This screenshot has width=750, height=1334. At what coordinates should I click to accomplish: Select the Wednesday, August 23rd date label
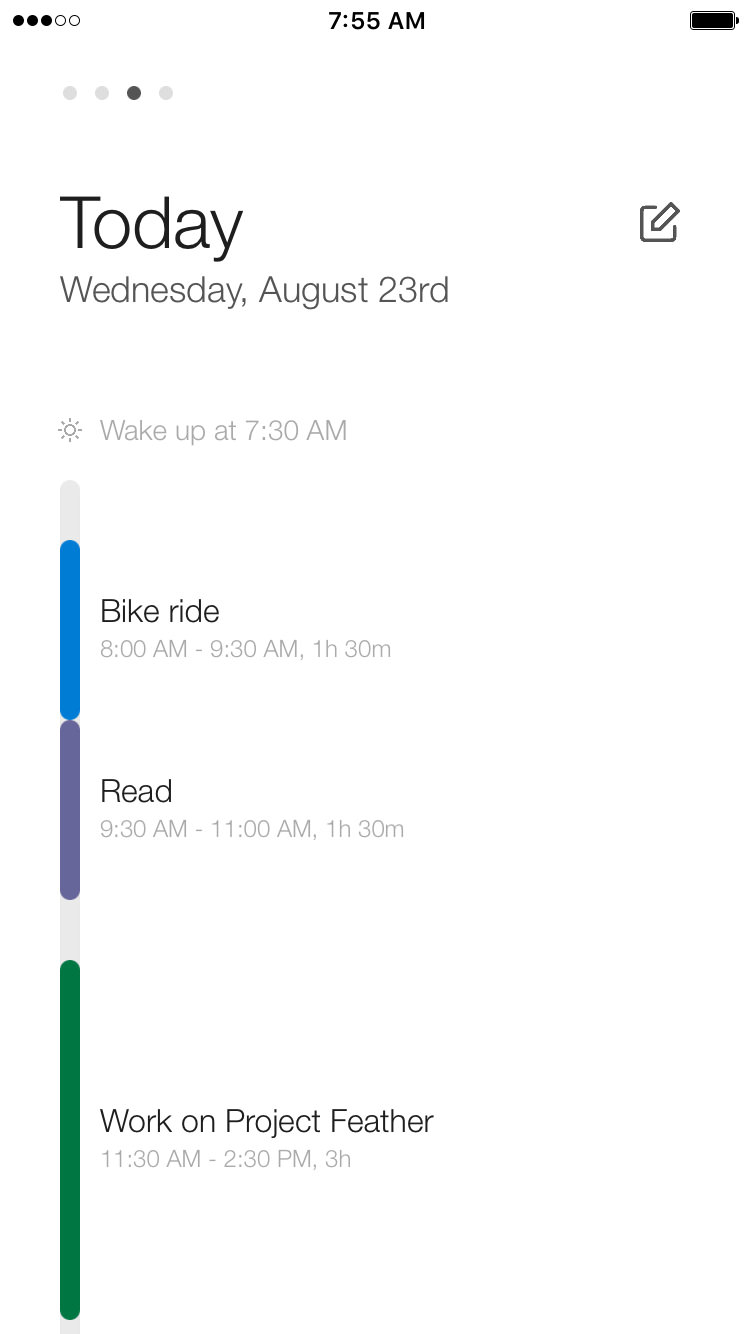[254, 290]
